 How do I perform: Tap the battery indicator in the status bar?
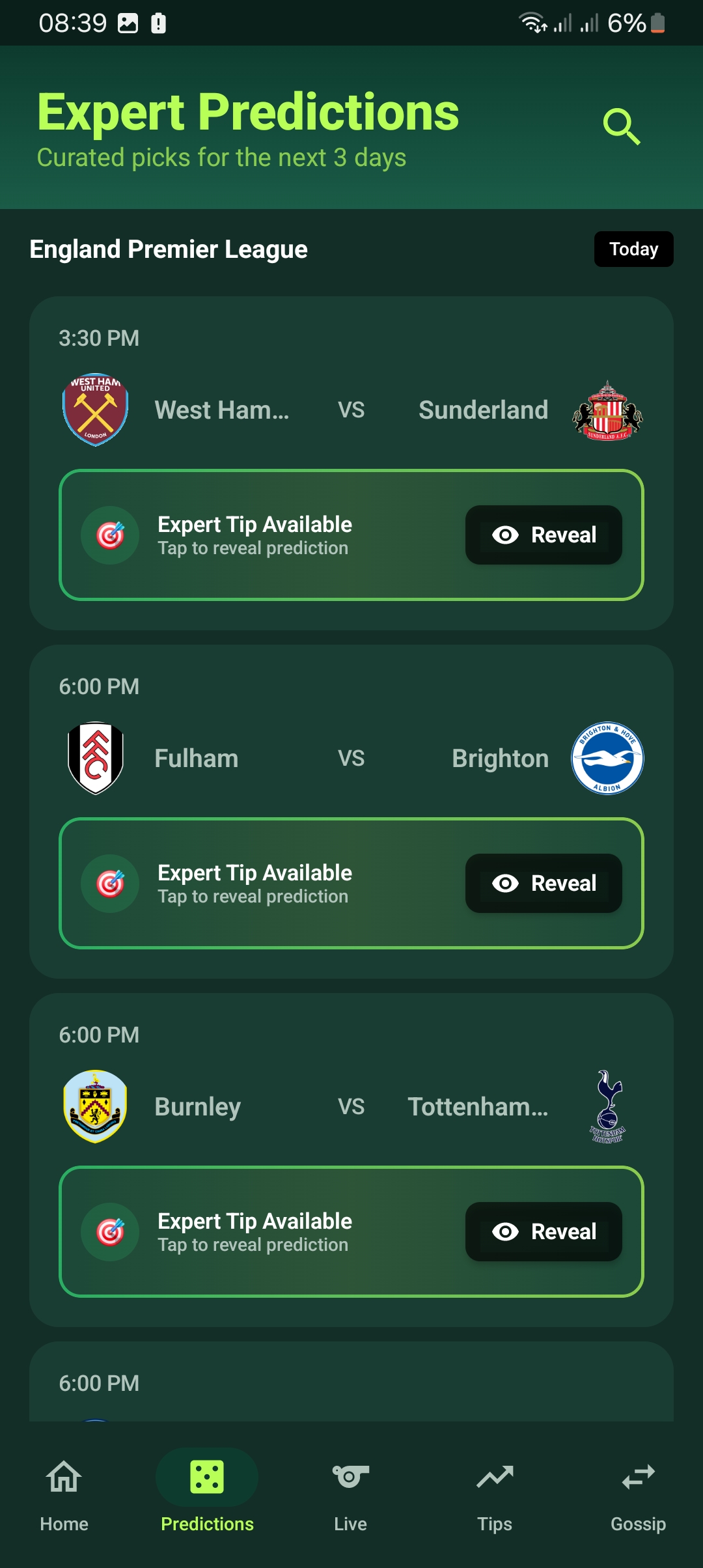click(657, 22)
